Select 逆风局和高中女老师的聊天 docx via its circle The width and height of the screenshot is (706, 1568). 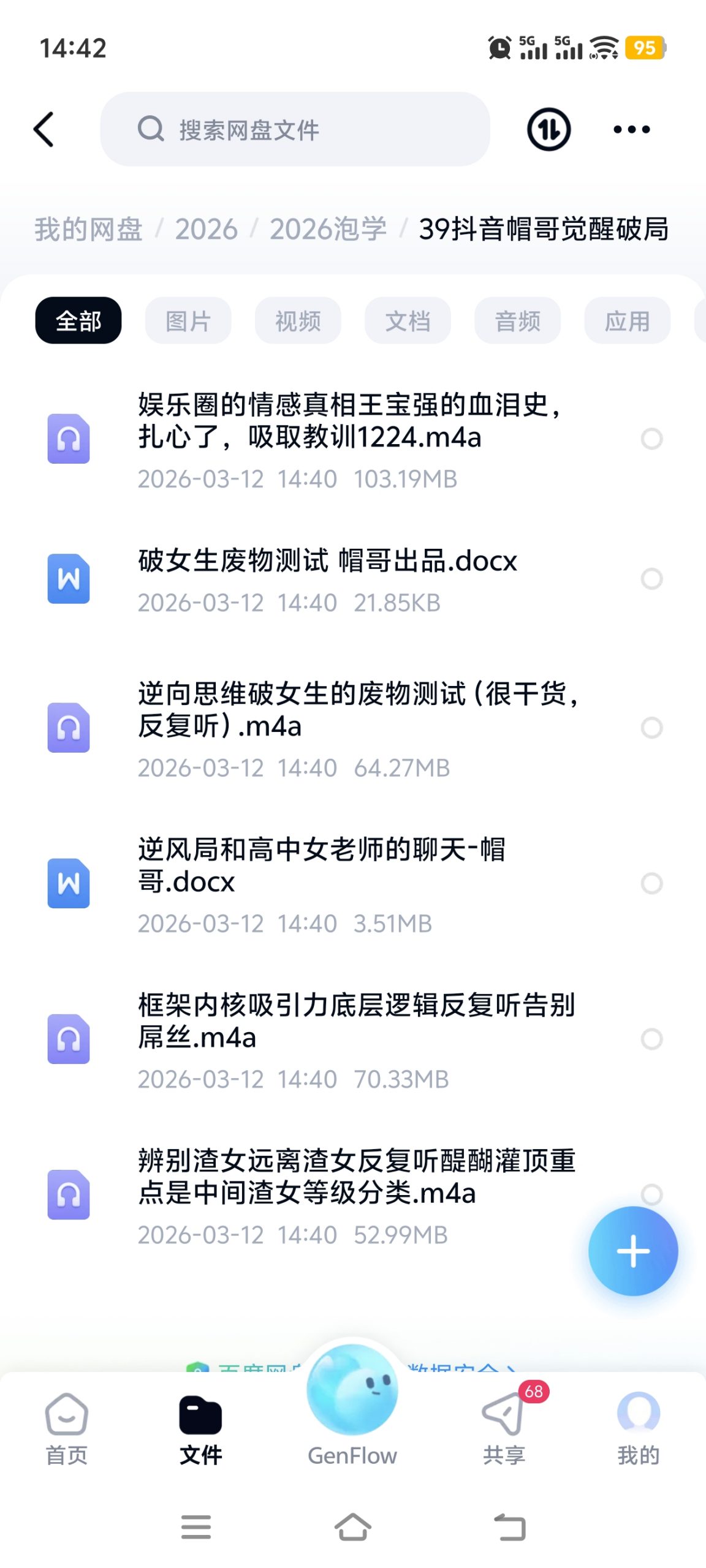651,883
